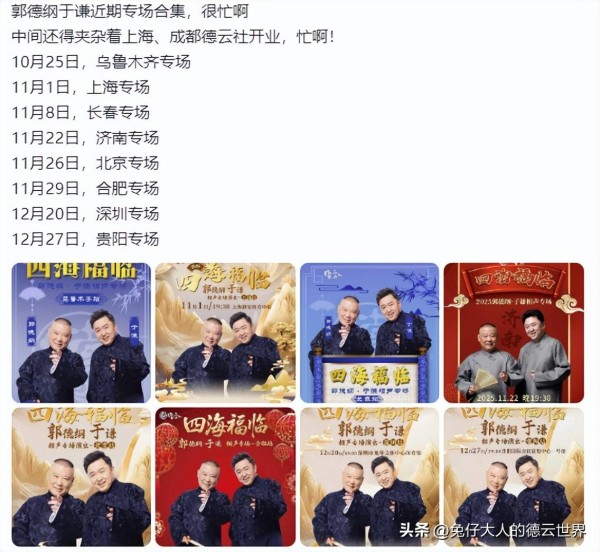600x552 pixels.
Task: Open the Shenzhen 12/20 show poster
Action: point(369,476)
